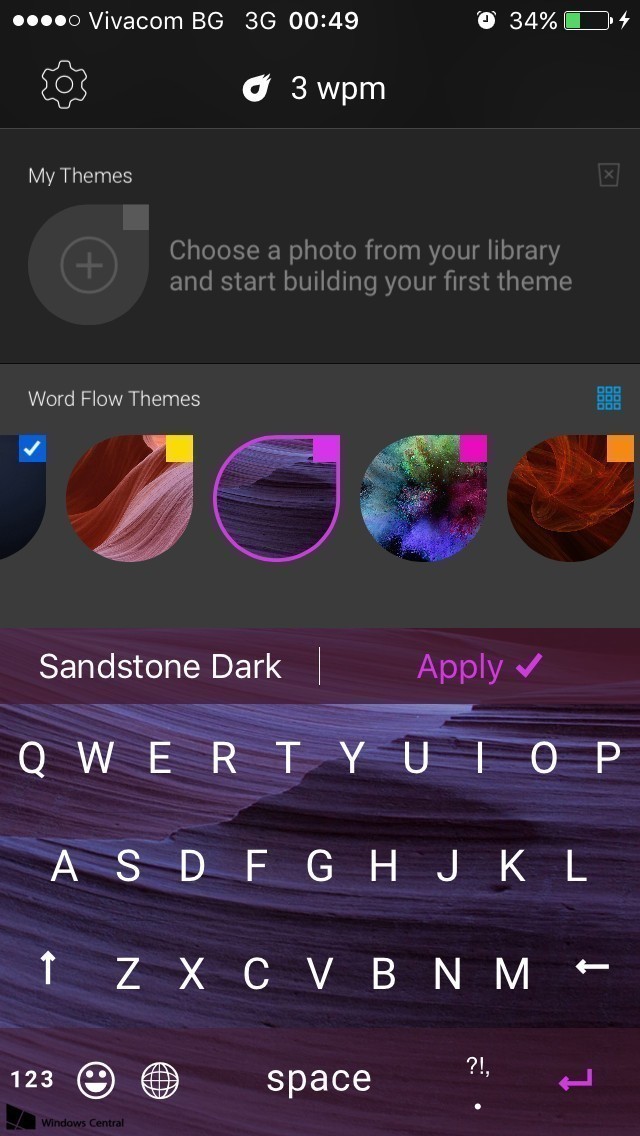
Task: Tap the return key
Action: click(575, 1080)
